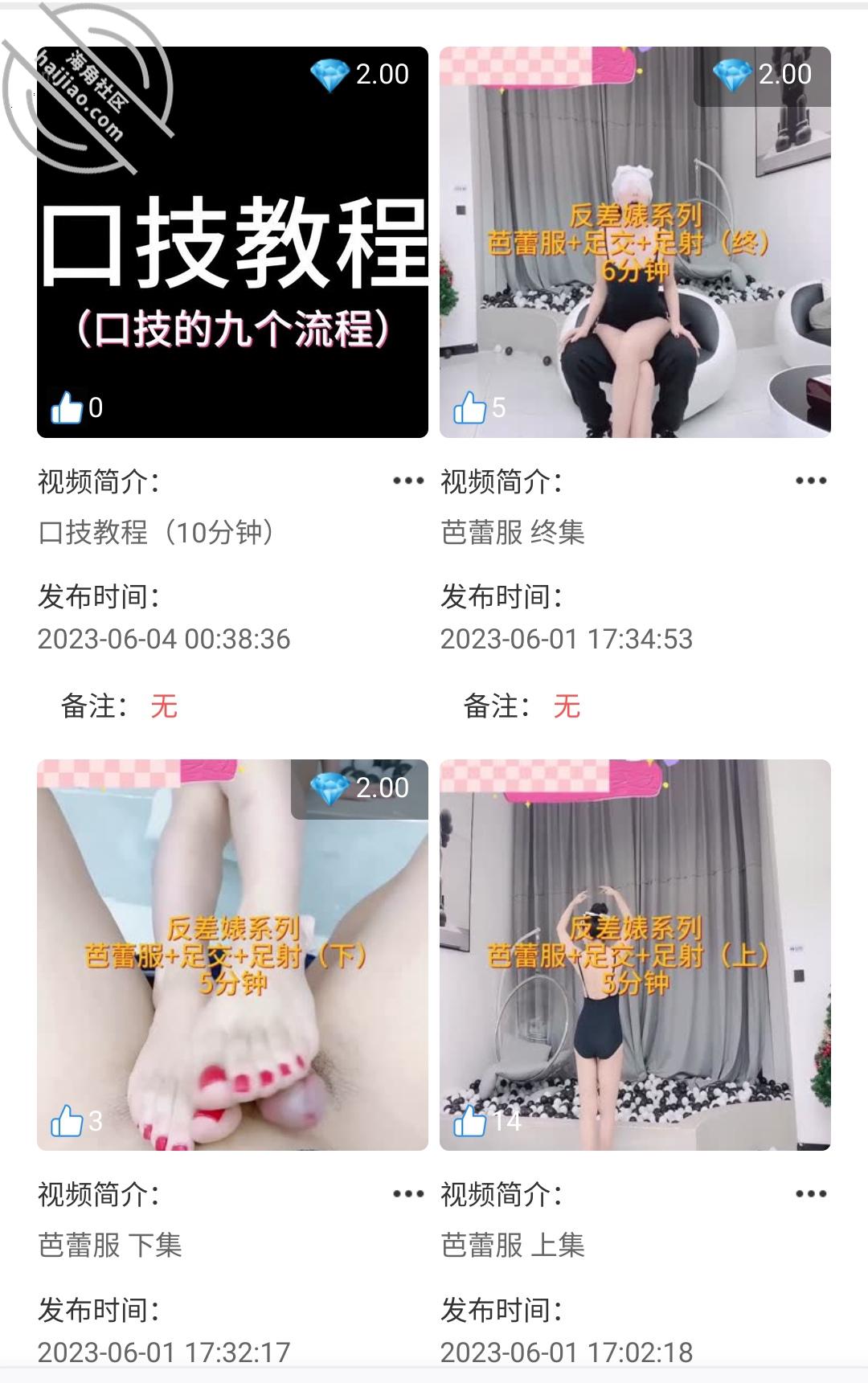
Task: Click the 口技教程 black video thumbnail
Action: point(233,241)
